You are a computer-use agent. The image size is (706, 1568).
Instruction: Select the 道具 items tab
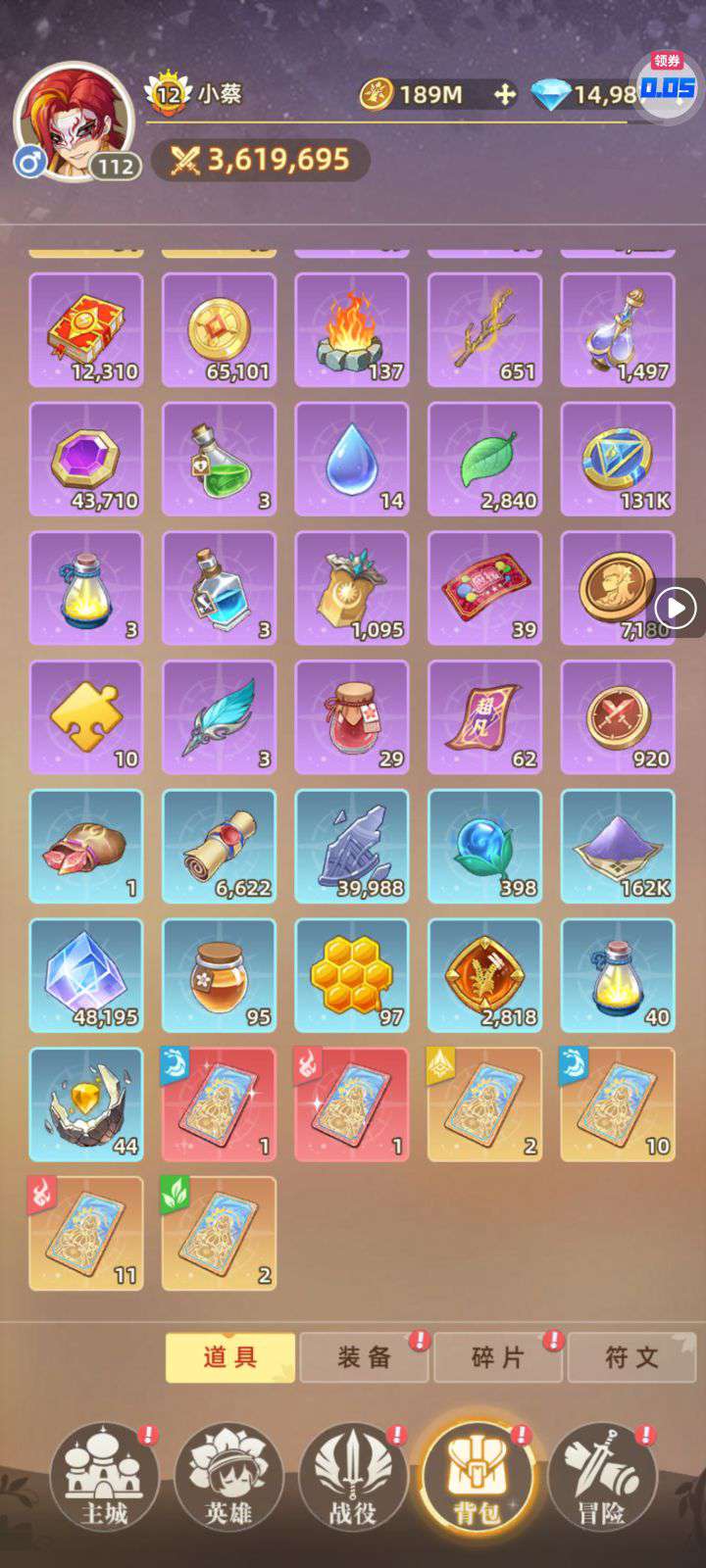(x=230, y=1357)
